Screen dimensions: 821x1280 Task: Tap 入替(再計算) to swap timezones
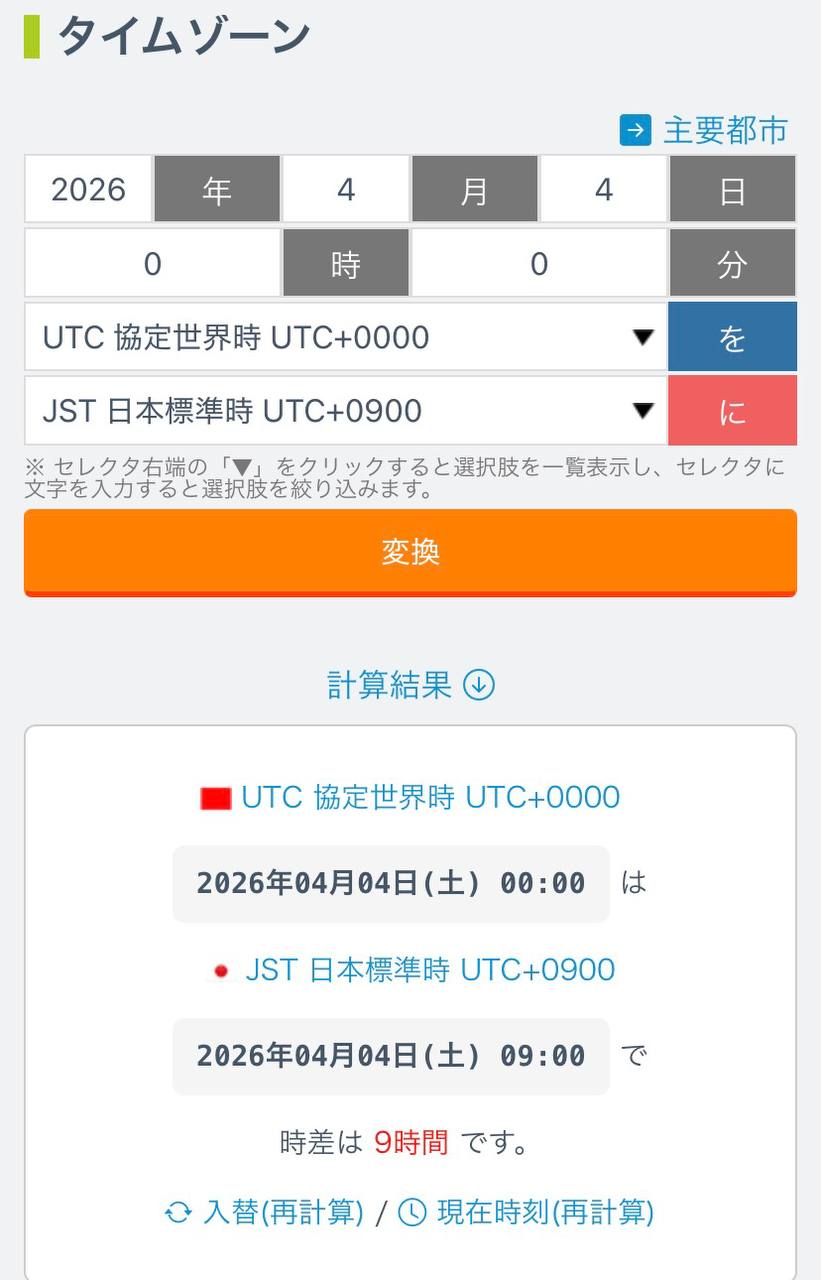265,1212
